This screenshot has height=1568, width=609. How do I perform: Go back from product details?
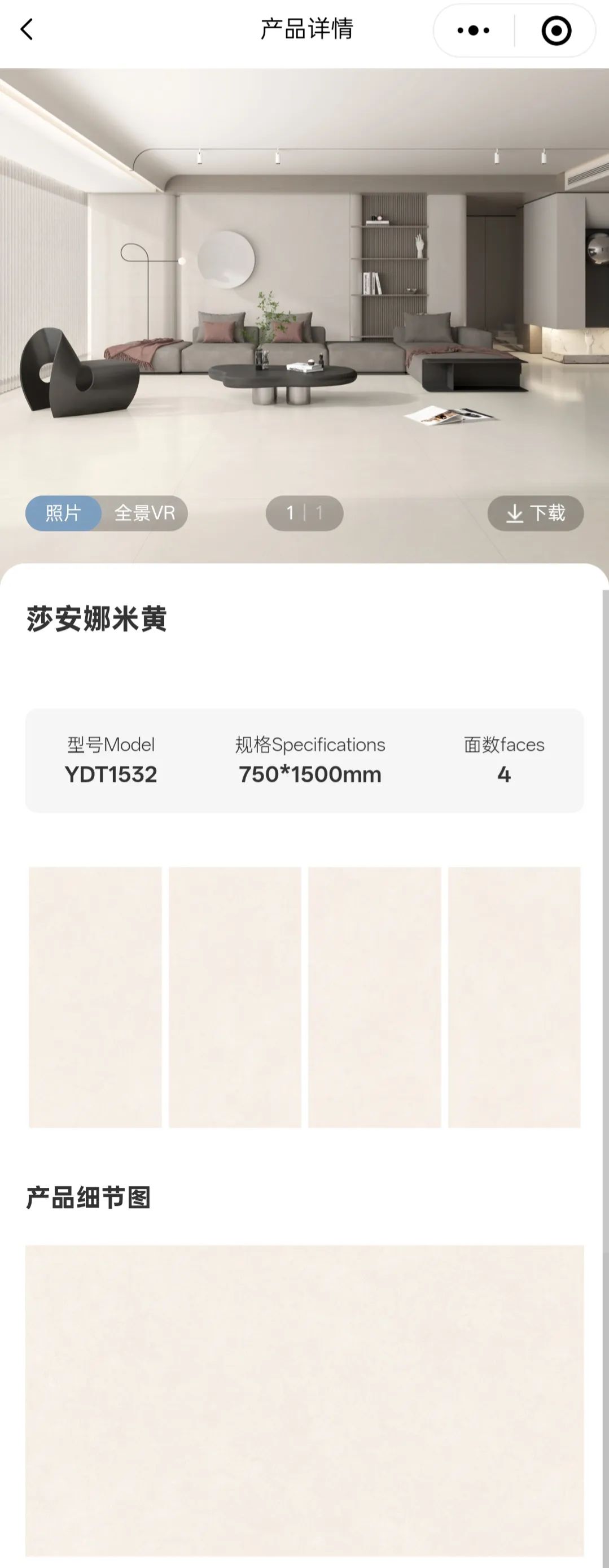pos(27,29)
